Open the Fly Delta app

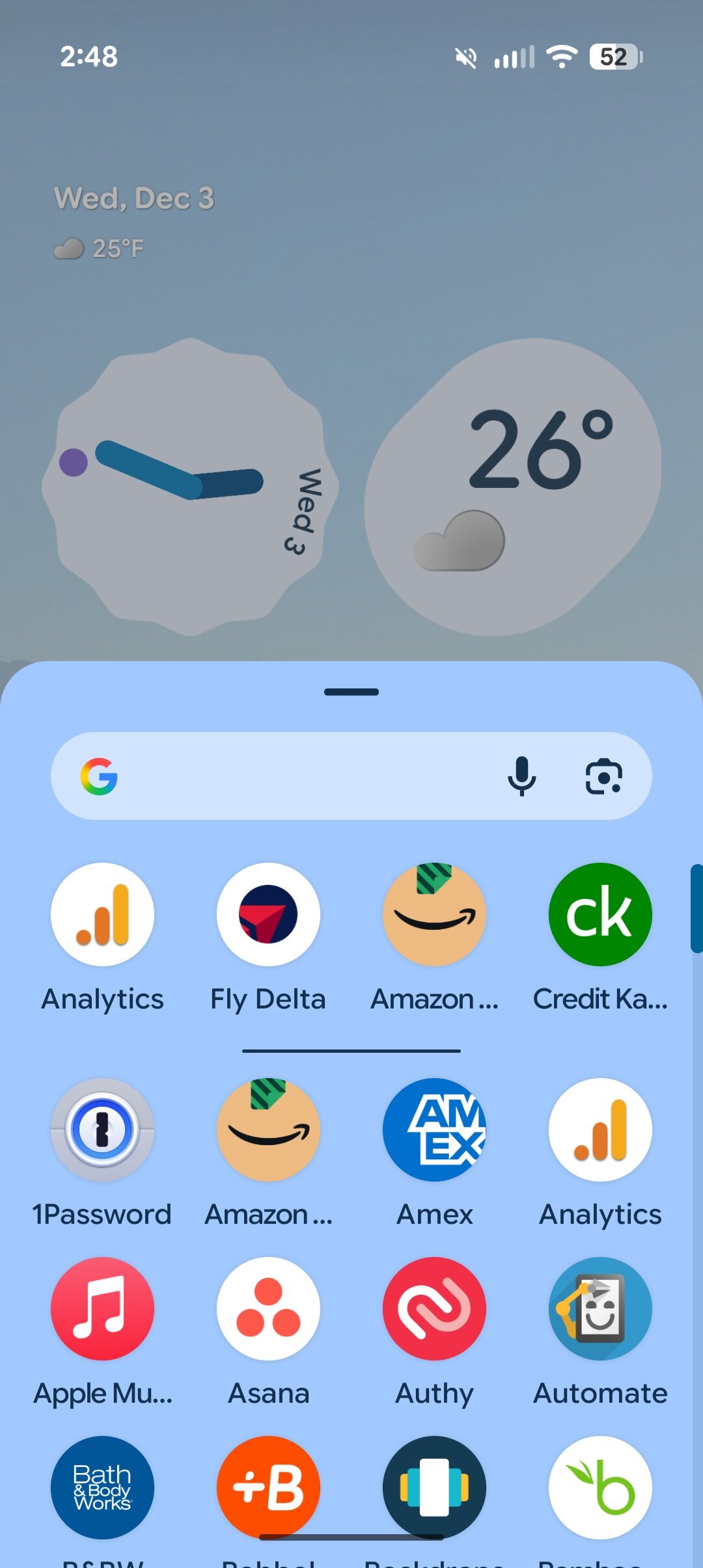click(268, 915)
